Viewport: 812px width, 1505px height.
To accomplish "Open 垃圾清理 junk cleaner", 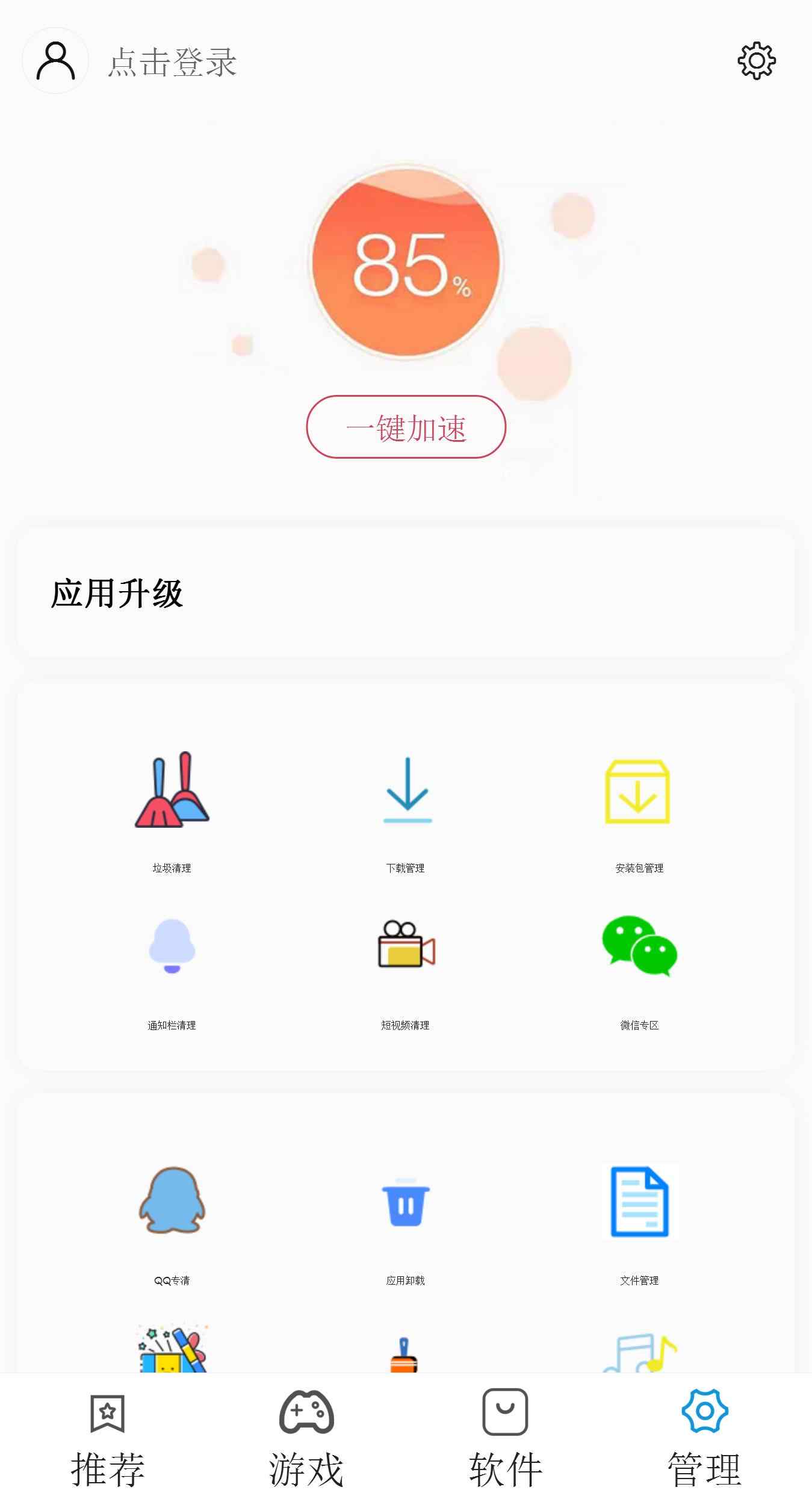I will tap(172, 808).
